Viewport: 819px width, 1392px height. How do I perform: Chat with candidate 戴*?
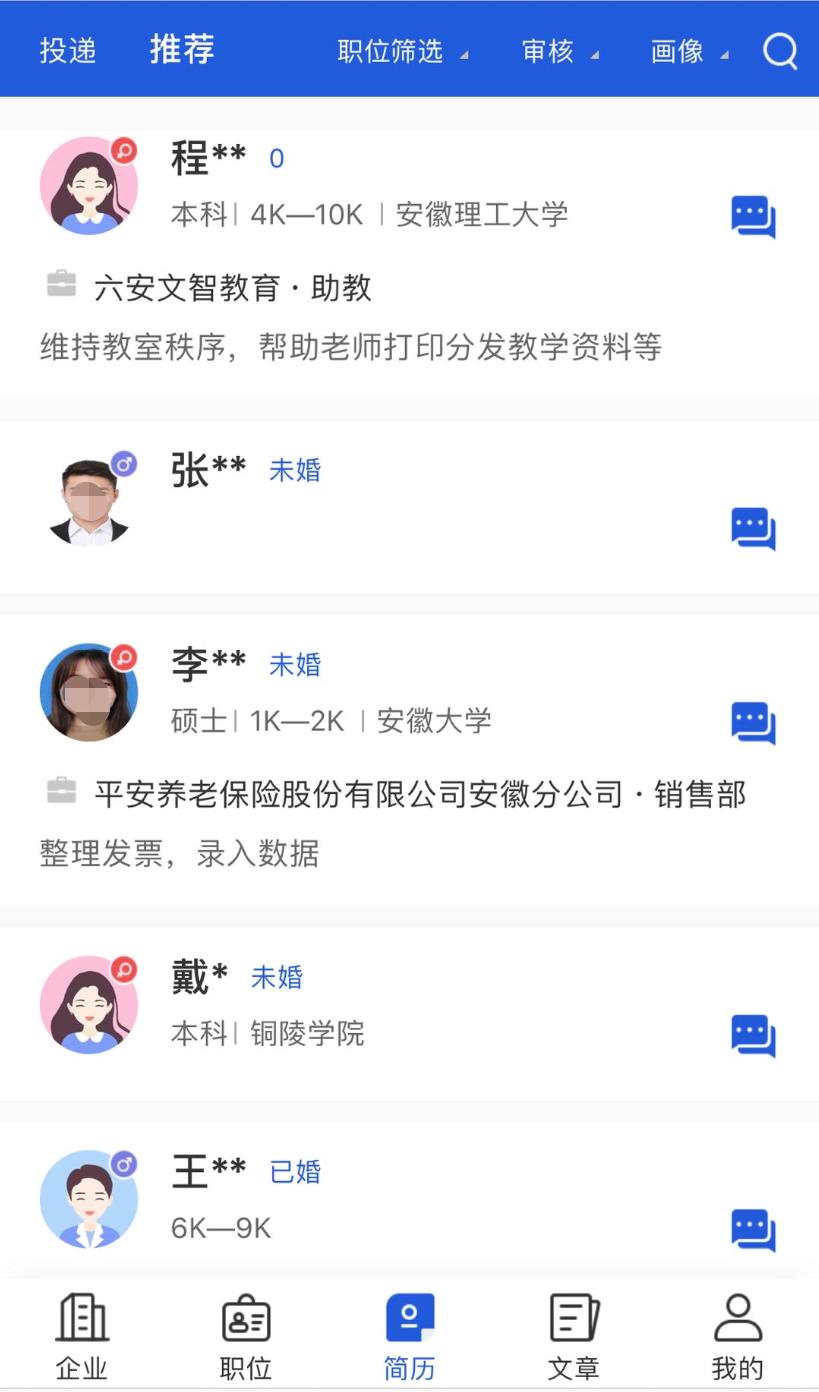click(753, 1035)
